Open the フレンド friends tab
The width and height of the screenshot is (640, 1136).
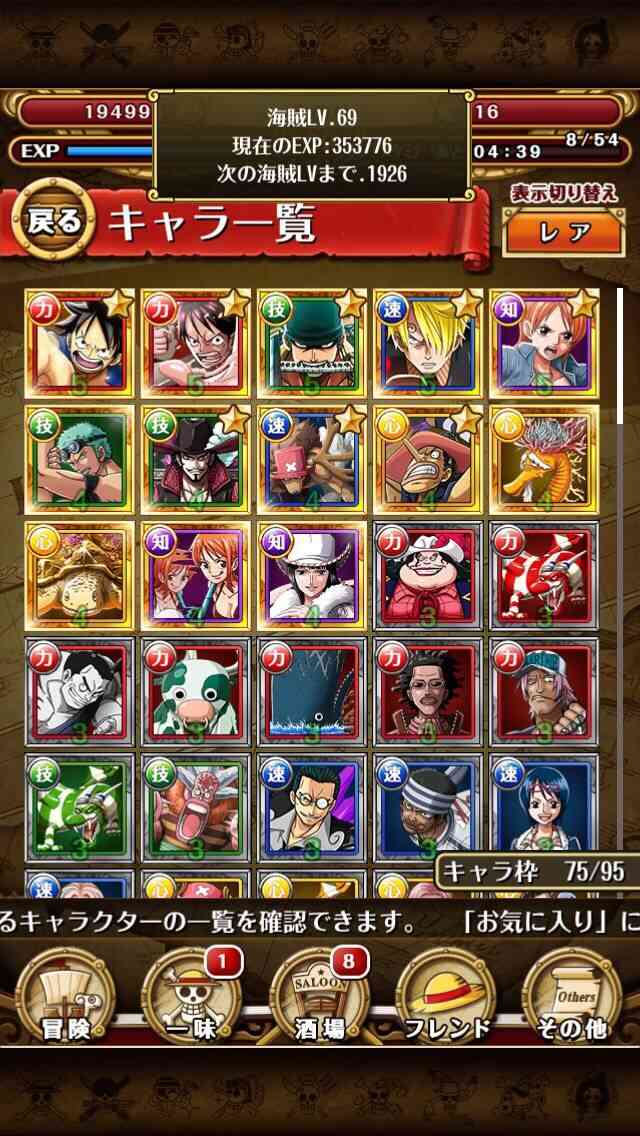coord(447,997)
